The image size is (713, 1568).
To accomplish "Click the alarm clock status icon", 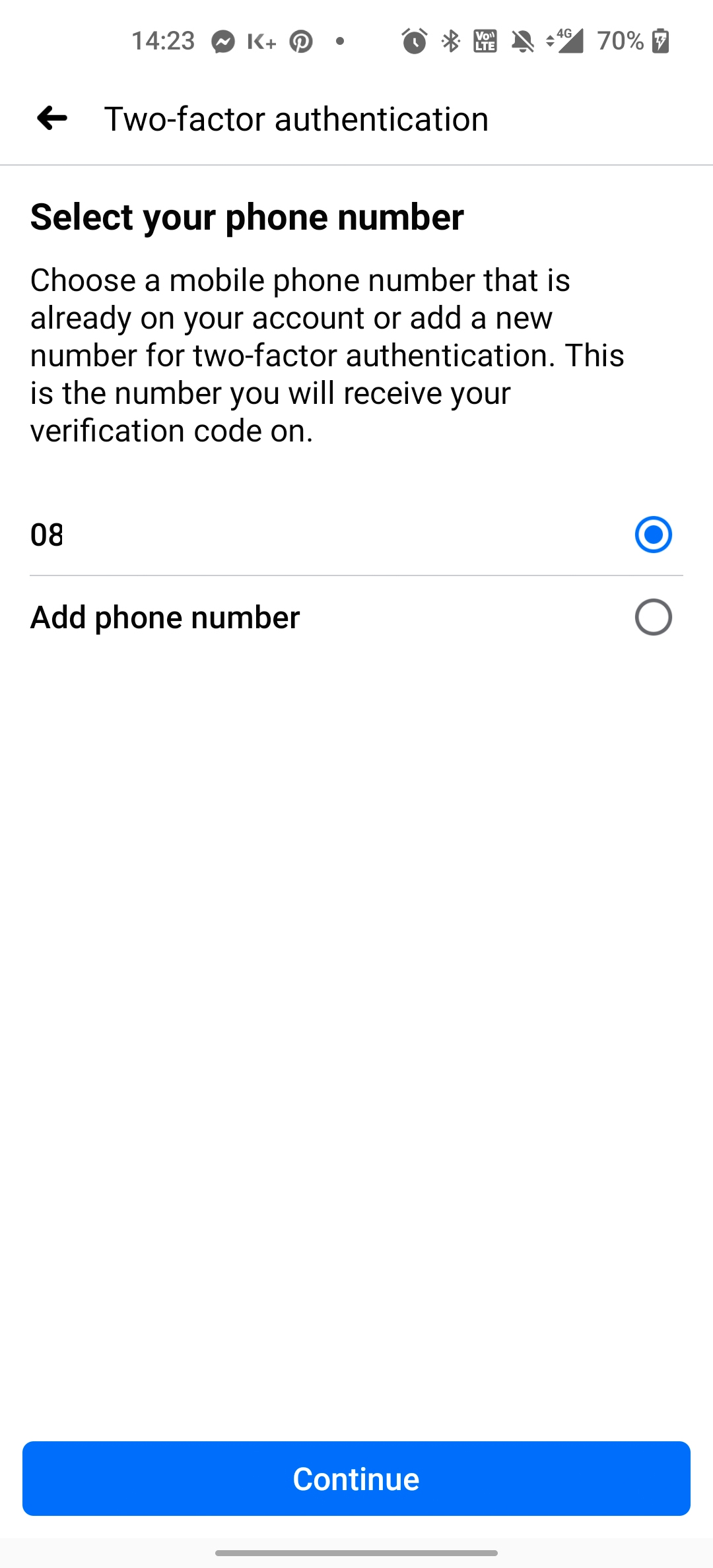I will [414, 41].
